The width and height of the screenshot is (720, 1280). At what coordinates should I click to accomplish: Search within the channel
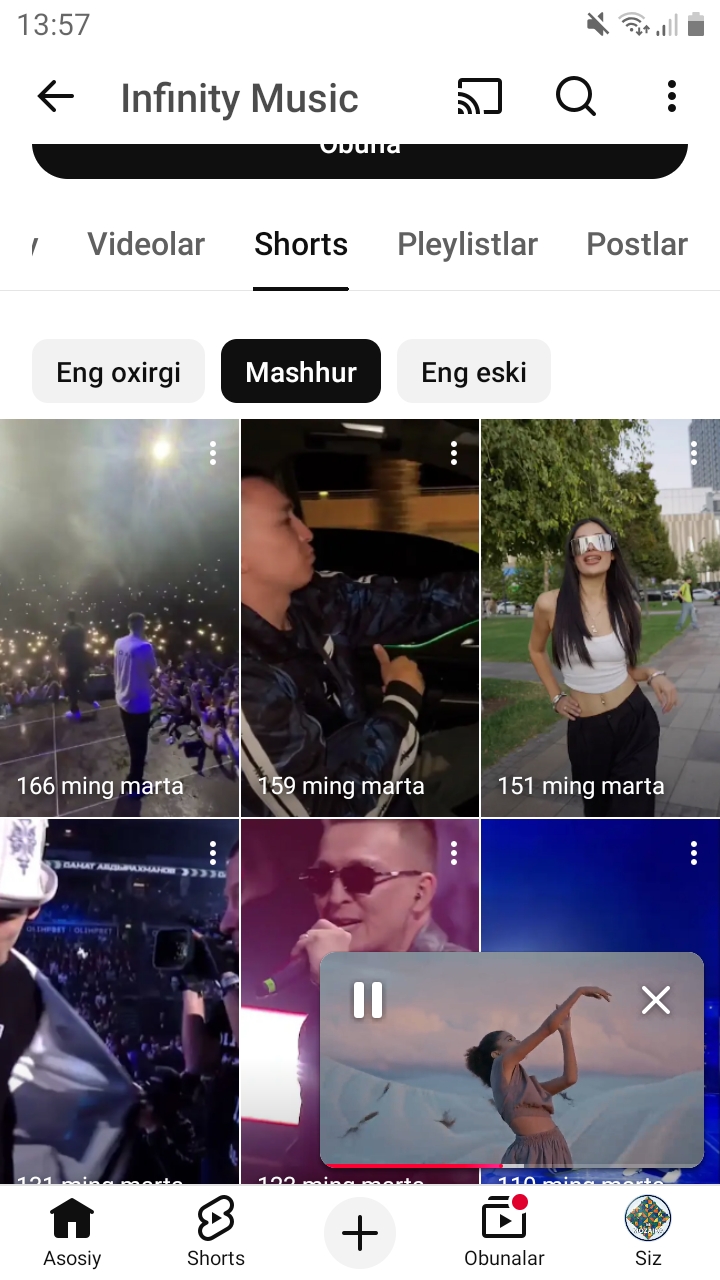[x=575, y=97]
